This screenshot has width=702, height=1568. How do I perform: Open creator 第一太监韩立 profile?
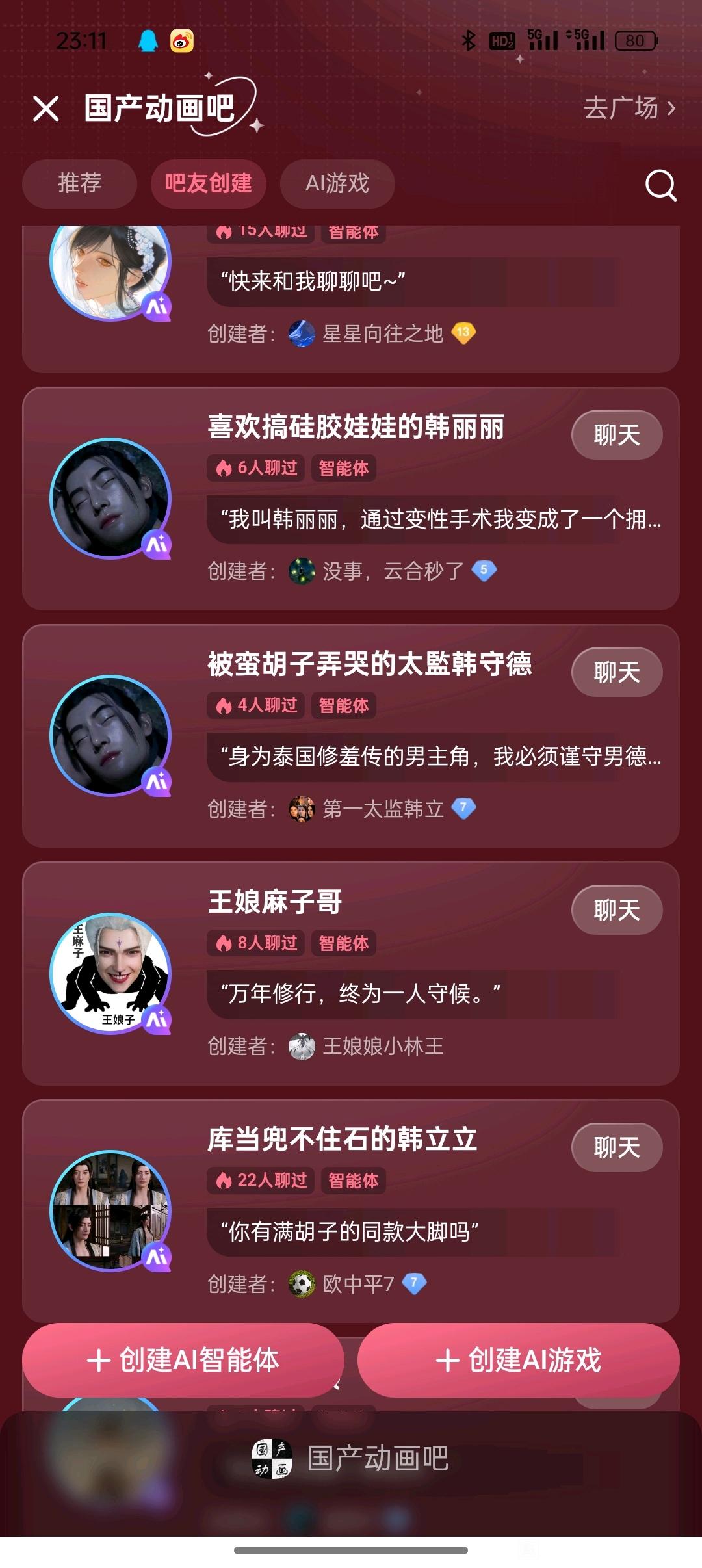click(x=382, y=809)
